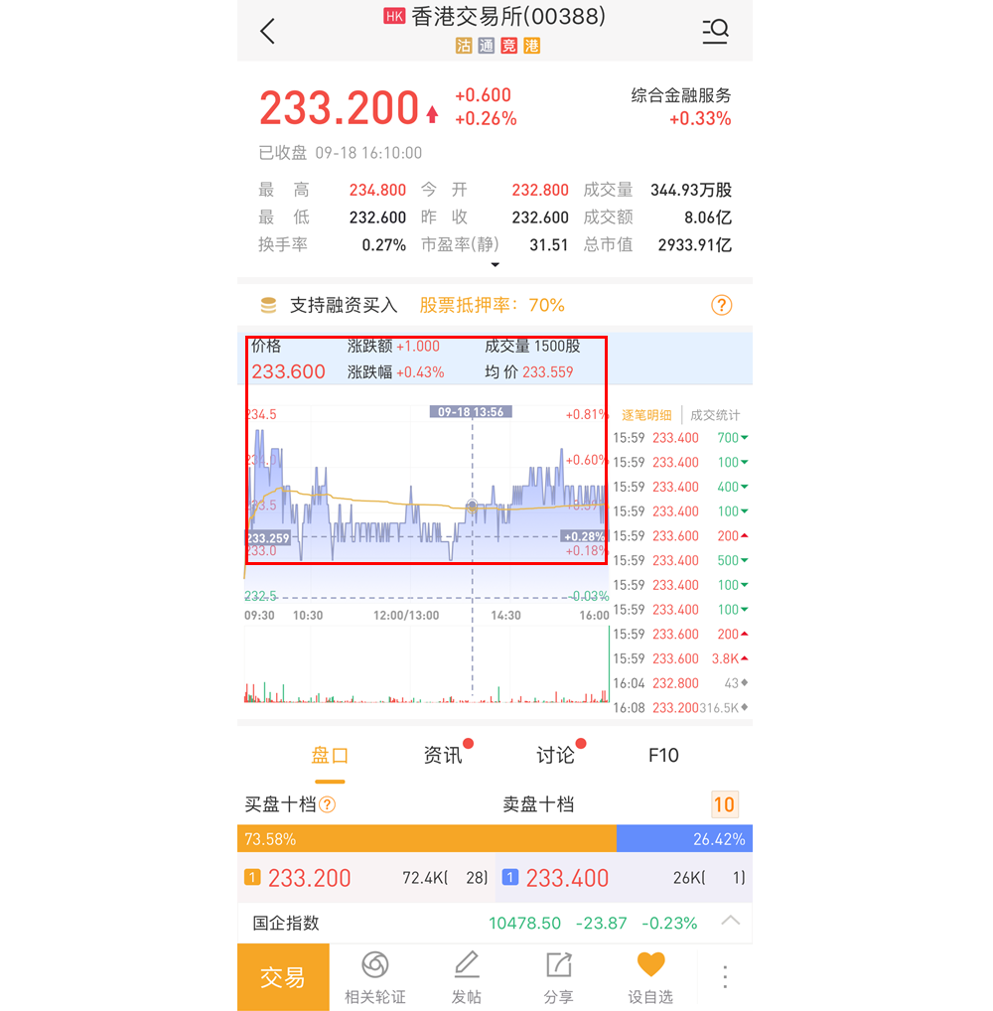
Task: Expand more quote details with the down arrow
Action: tap(495, 265)
